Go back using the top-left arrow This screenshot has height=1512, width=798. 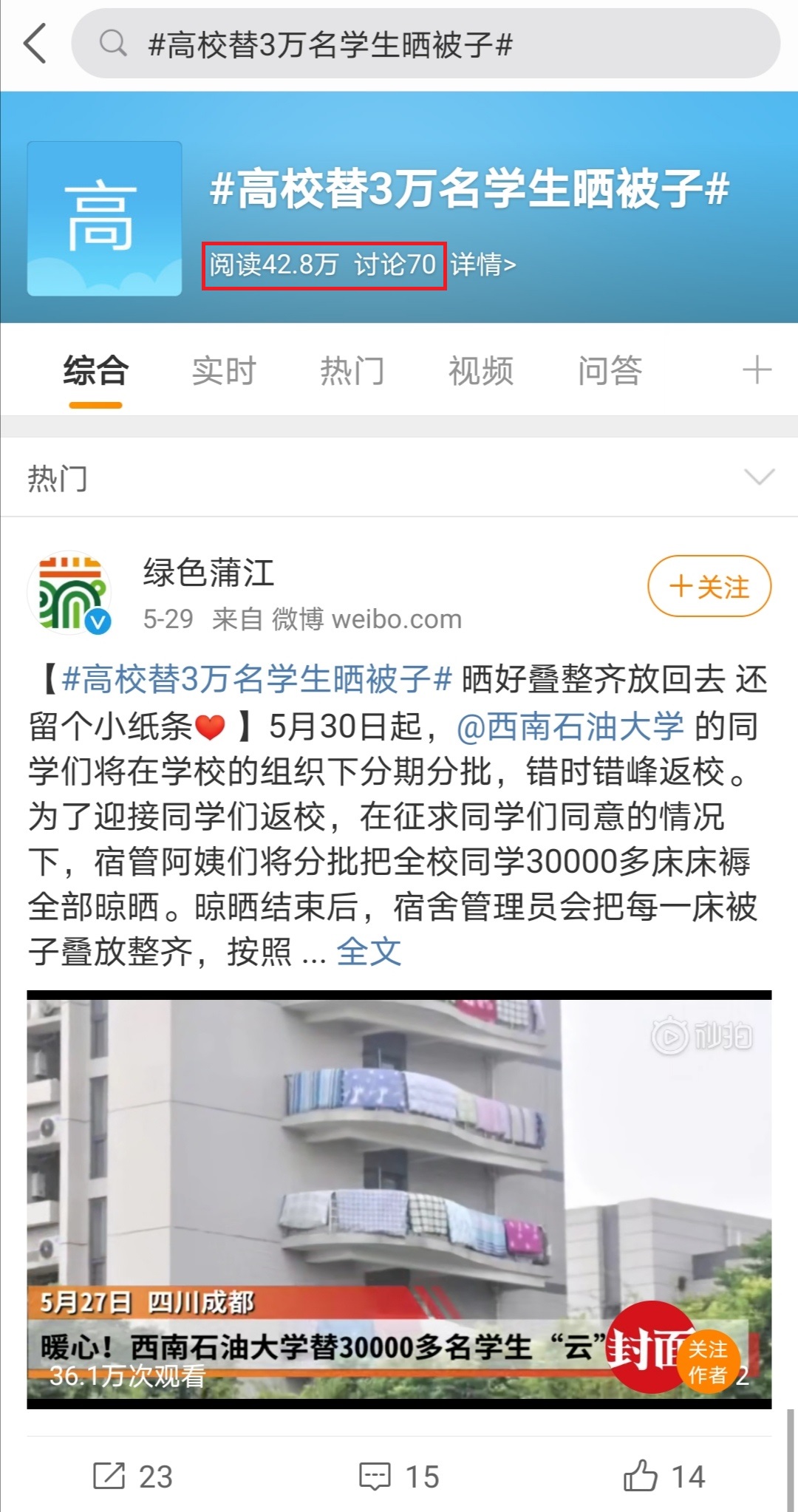(35, 44)
